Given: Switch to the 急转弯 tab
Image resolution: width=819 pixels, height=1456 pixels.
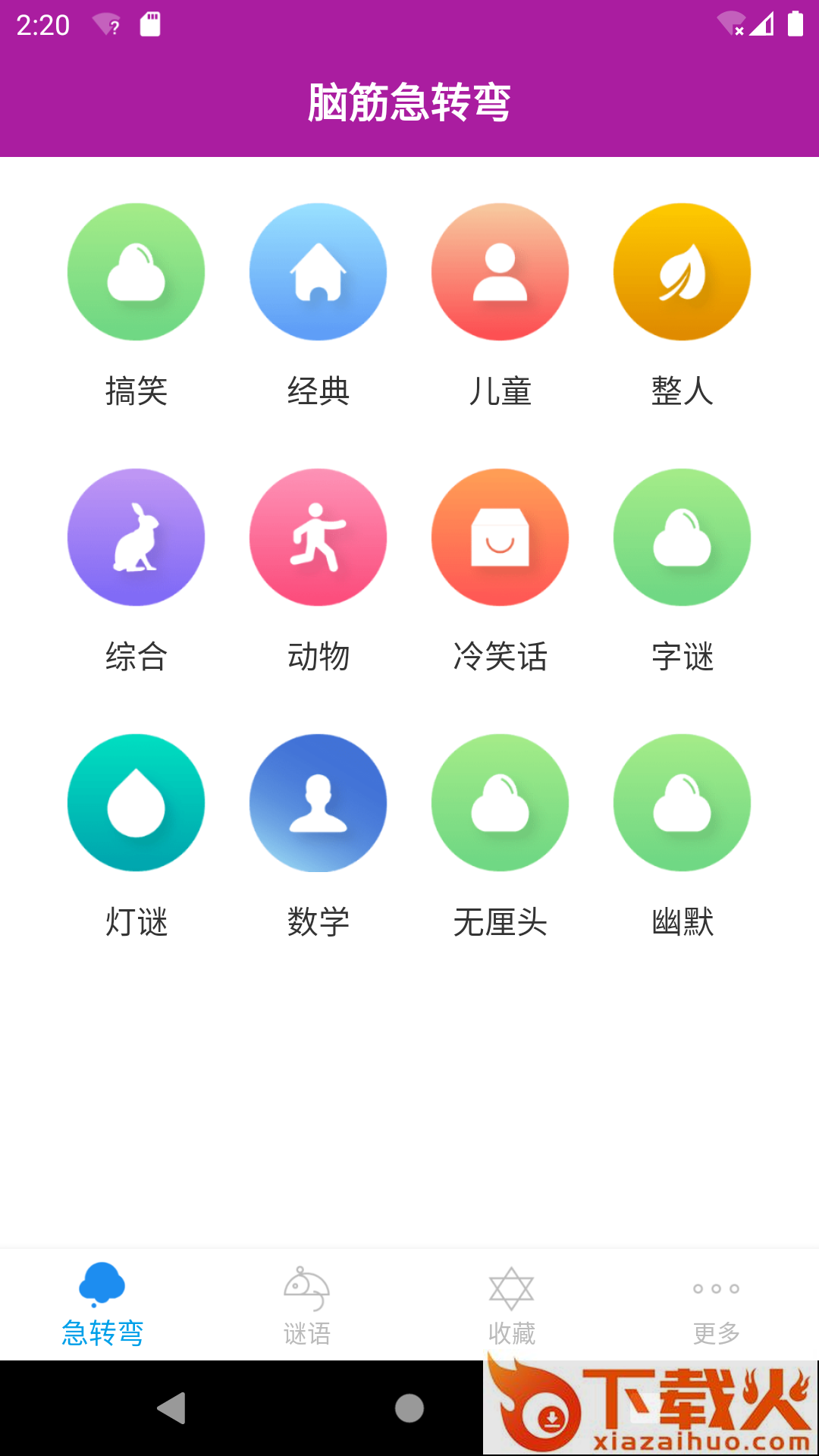Looking at the screenshot, I should [102, 1304].
